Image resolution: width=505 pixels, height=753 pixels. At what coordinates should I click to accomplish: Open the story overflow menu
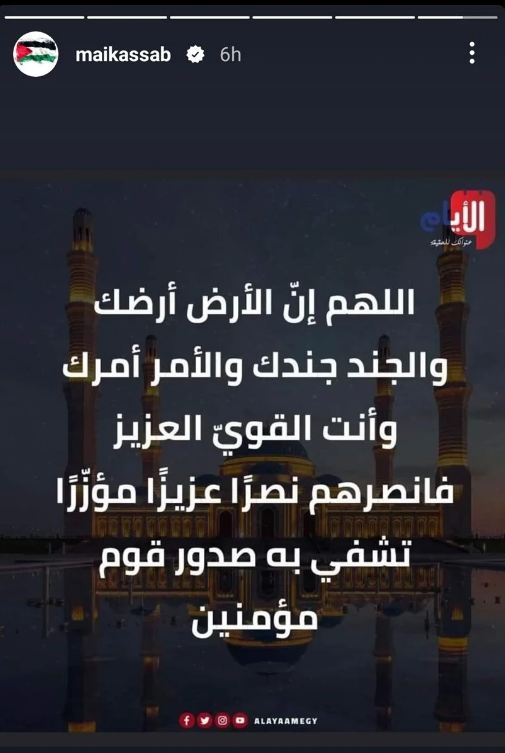(x=472, y=53)
